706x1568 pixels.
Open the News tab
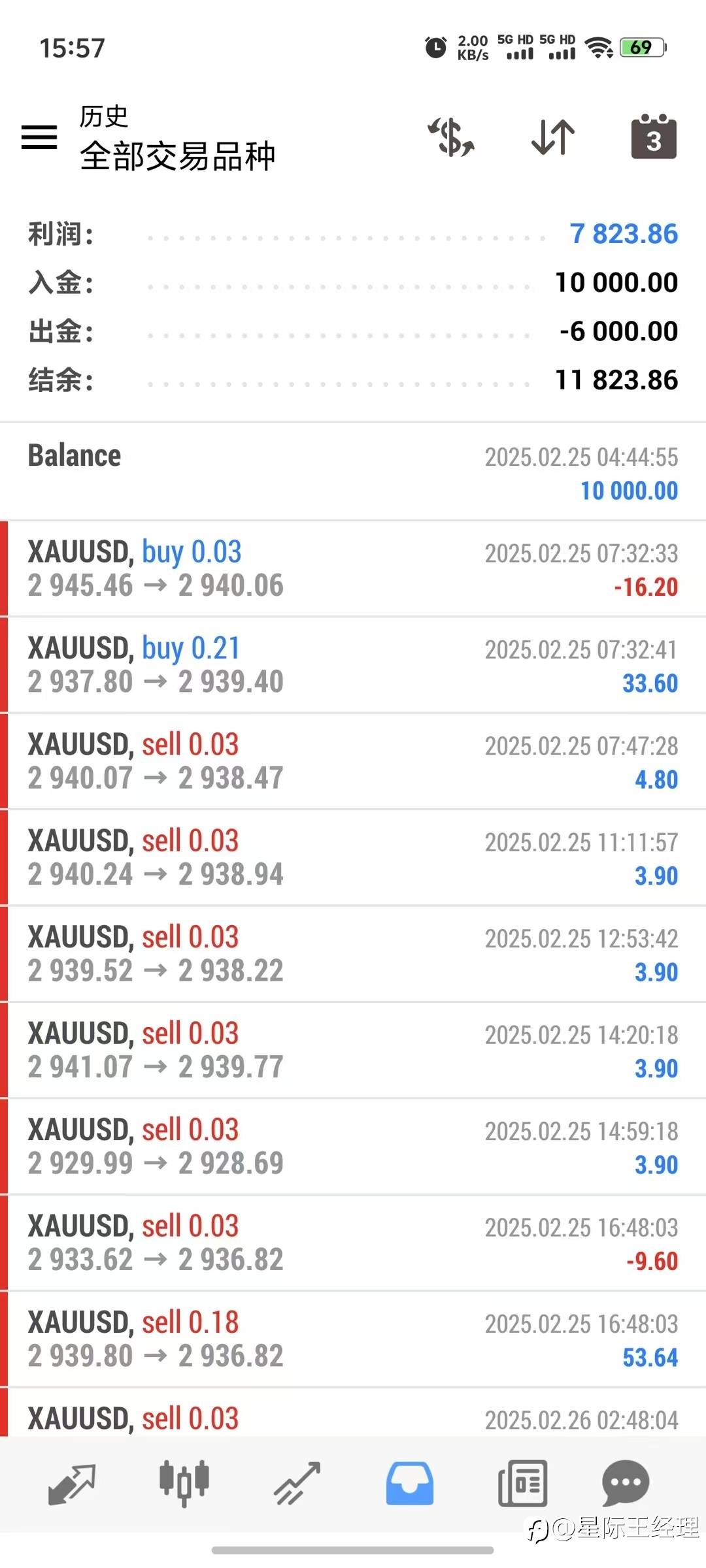pyautogui.click(x=522, y=1483)
